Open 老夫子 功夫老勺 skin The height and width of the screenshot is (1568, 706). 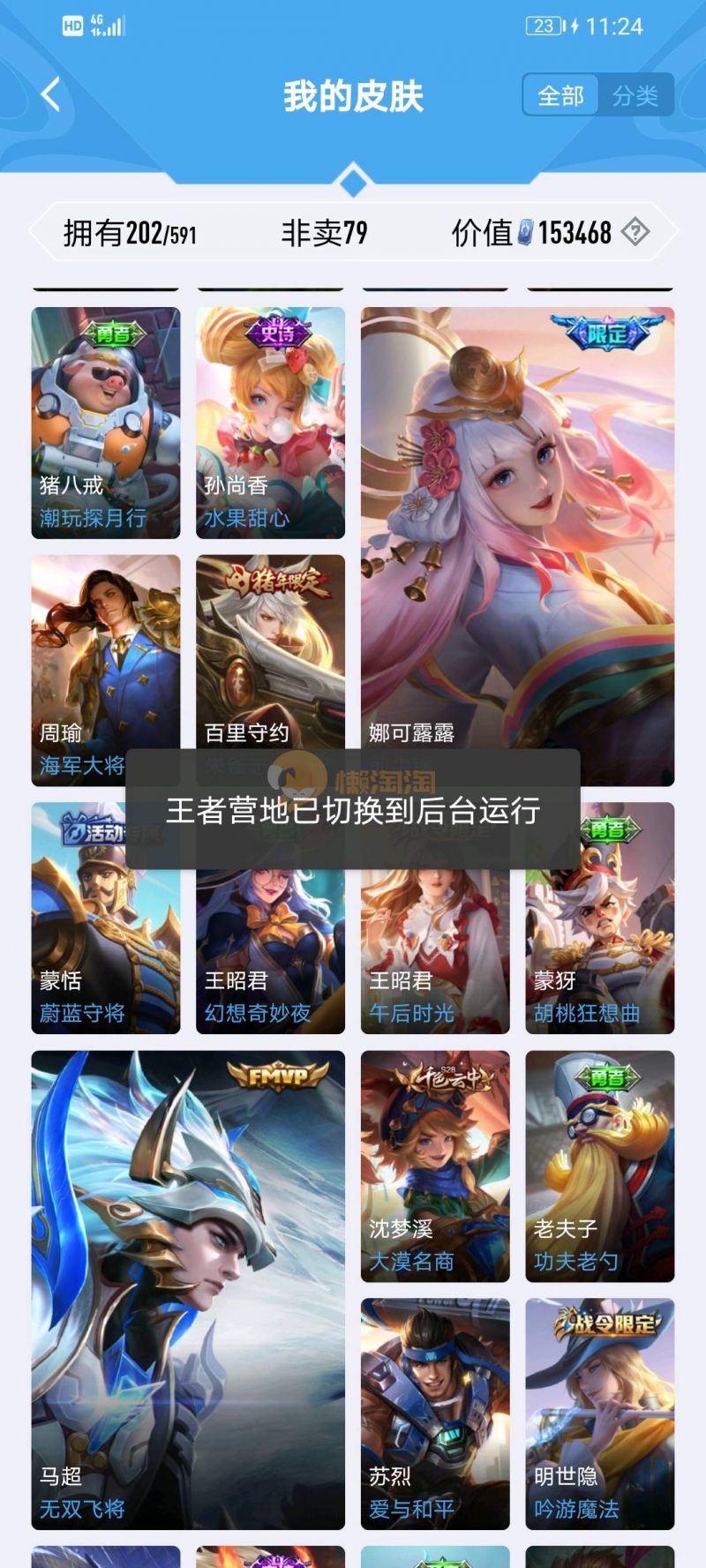[x=600, y=1165]
